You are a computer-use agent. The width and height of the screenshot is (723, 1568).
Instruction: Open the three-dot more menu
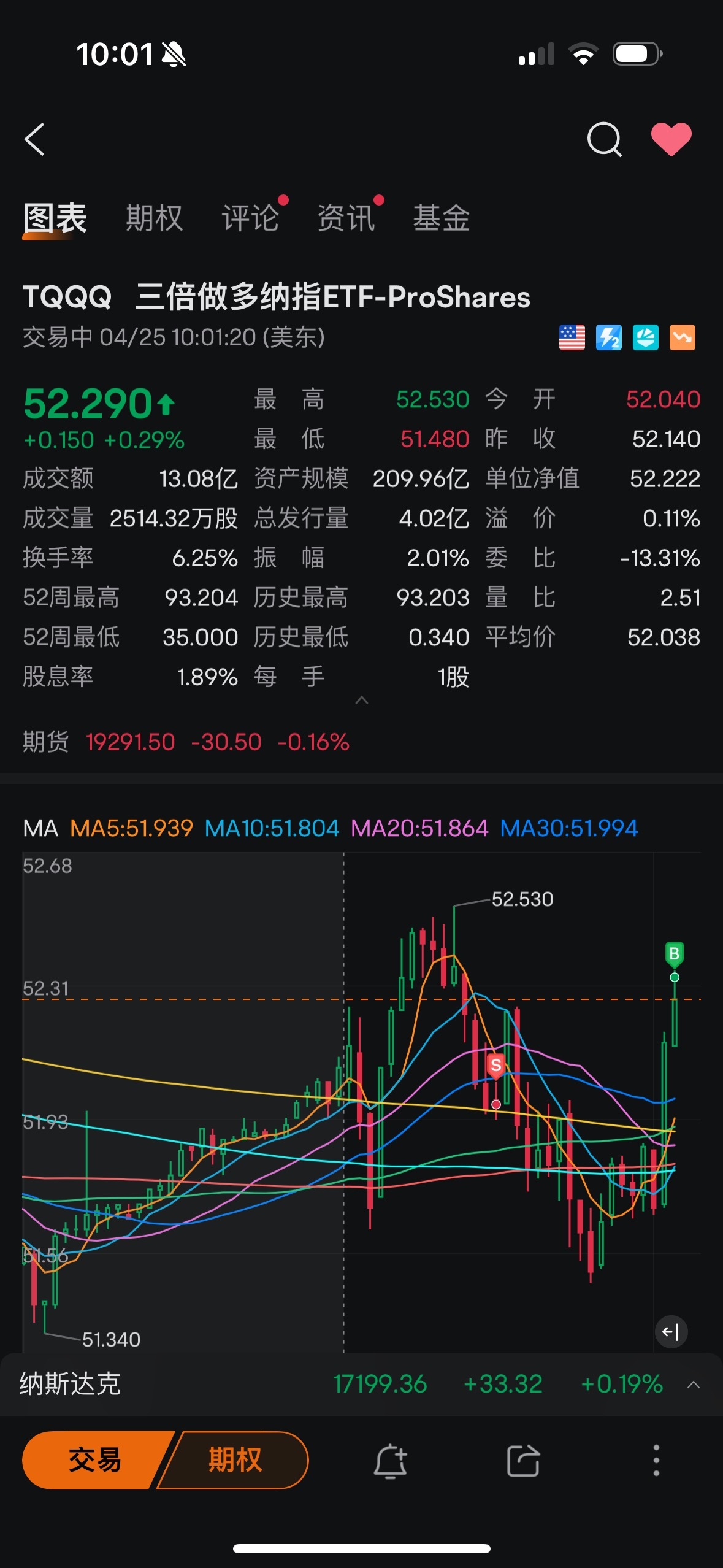tap(656, 1460)
